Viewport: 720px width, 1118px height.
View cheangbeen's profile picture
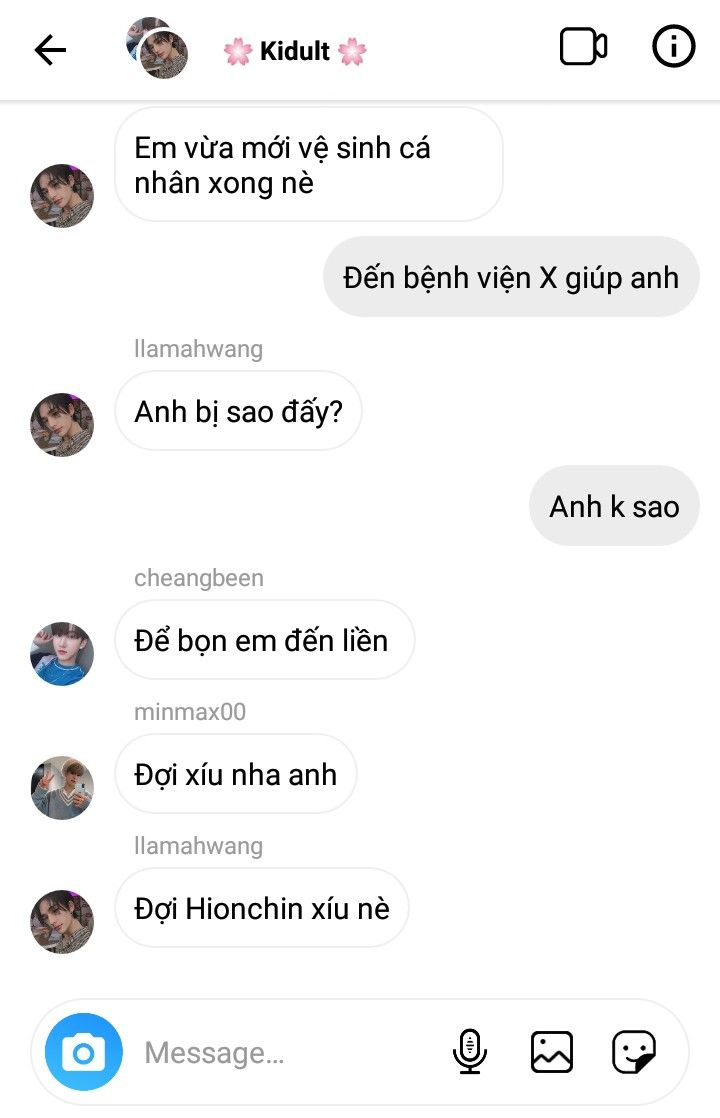62,654
